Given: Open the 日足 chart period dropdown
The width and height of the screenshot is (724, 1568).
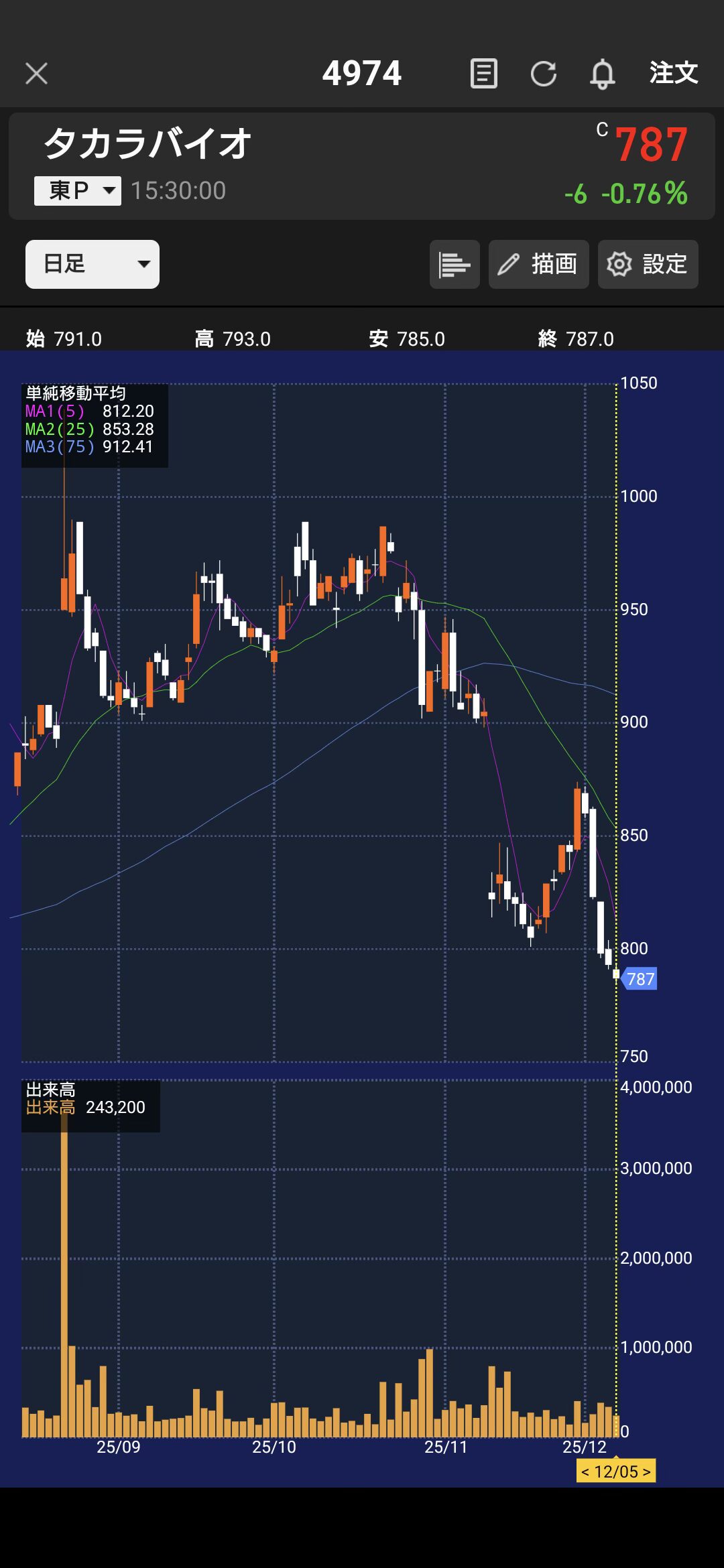Looking at the screenshot, I should (93, 264).
